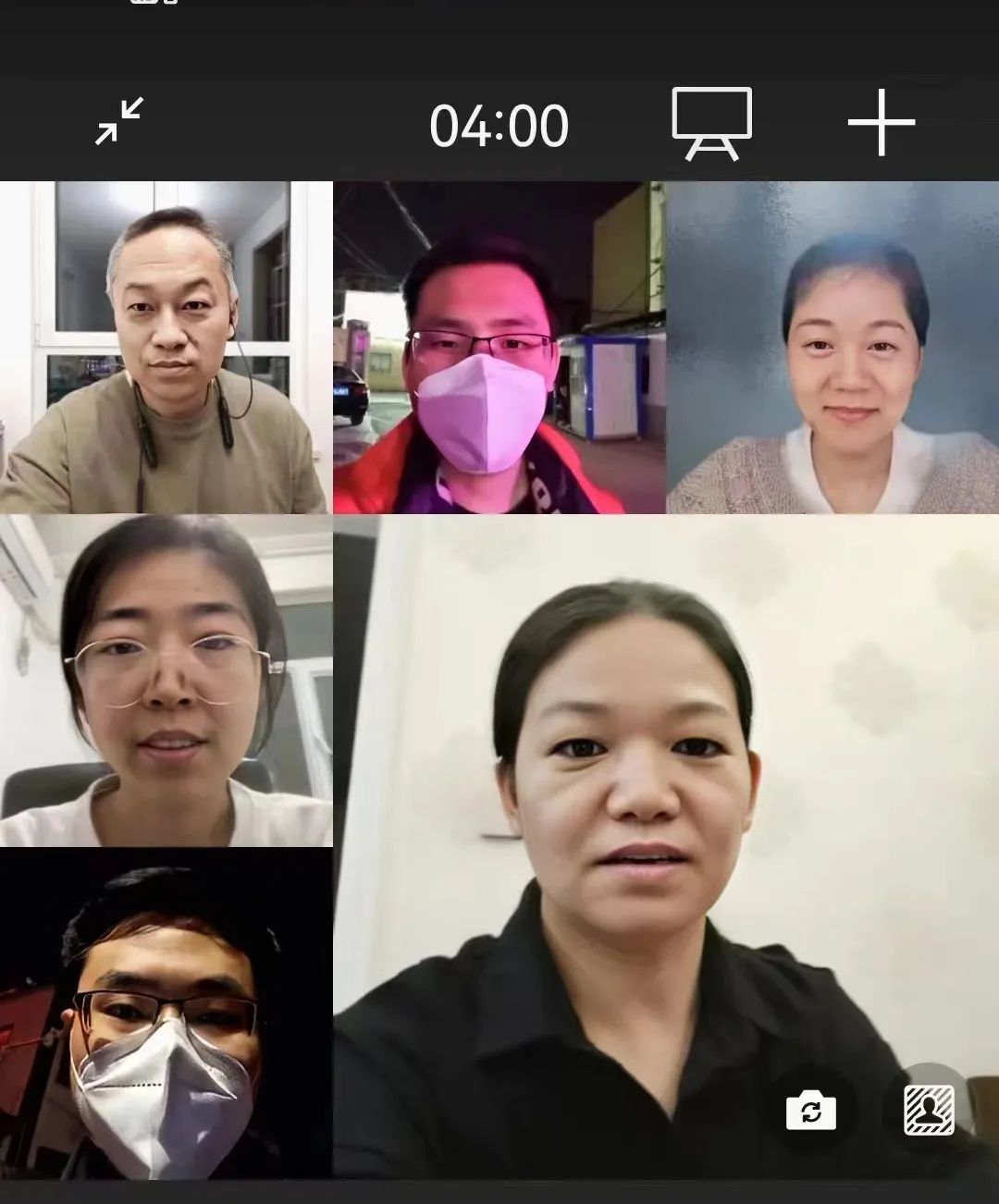The image size is (999, 1204).
Task: Enlarge the pink-masked man's video tile
Action: coord(499,348)
